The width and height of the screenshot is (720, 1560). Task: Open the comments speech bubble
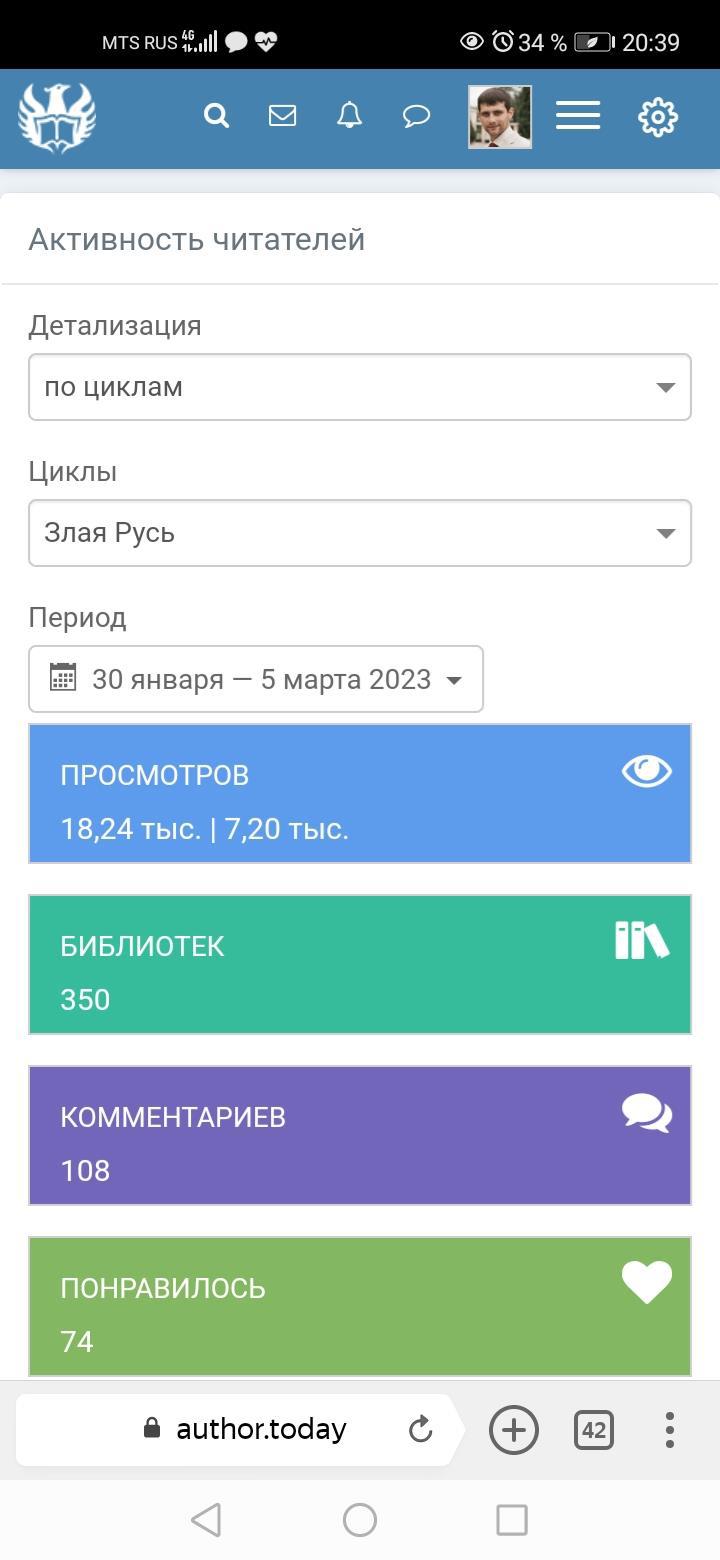click(416, 116)
